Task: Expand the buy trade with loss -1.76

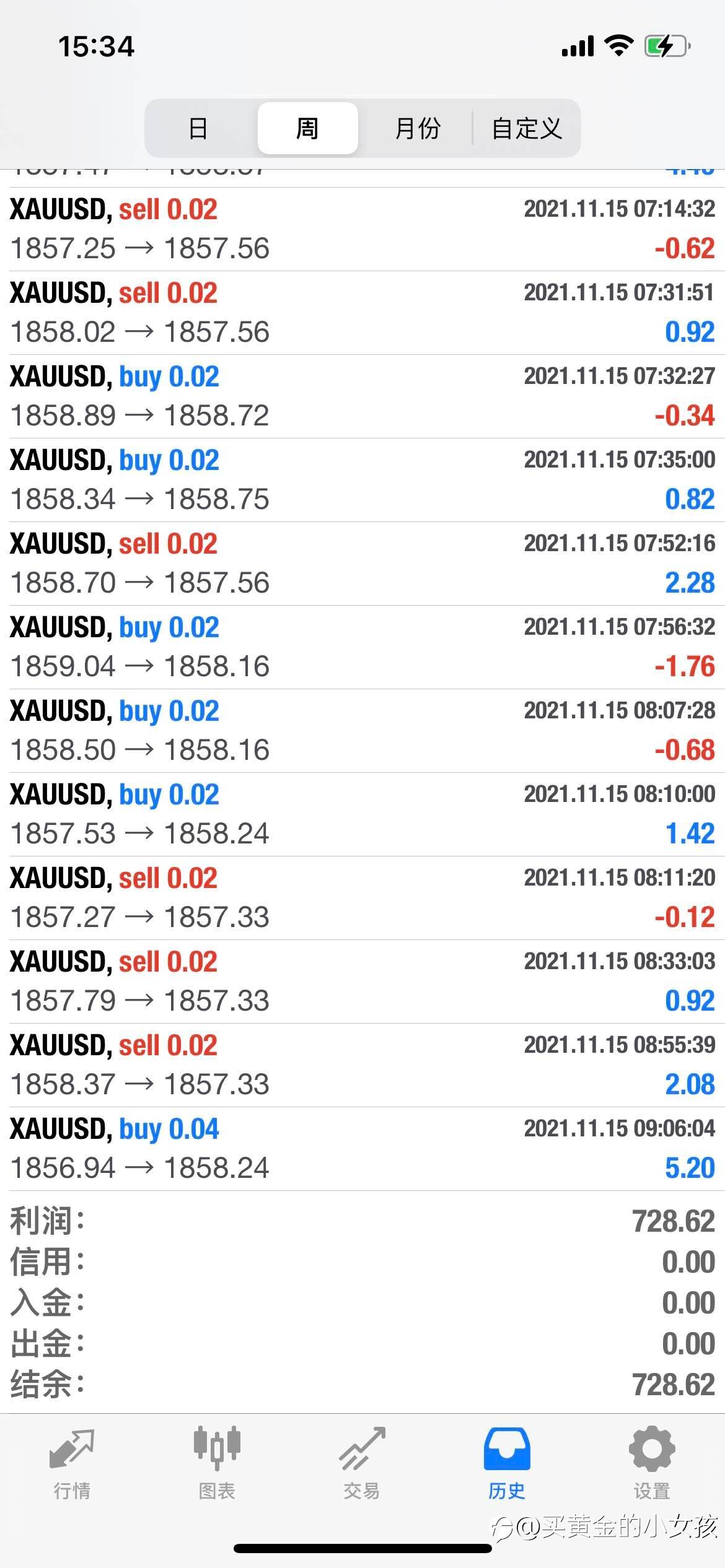Action: click(x=362, y=647)
